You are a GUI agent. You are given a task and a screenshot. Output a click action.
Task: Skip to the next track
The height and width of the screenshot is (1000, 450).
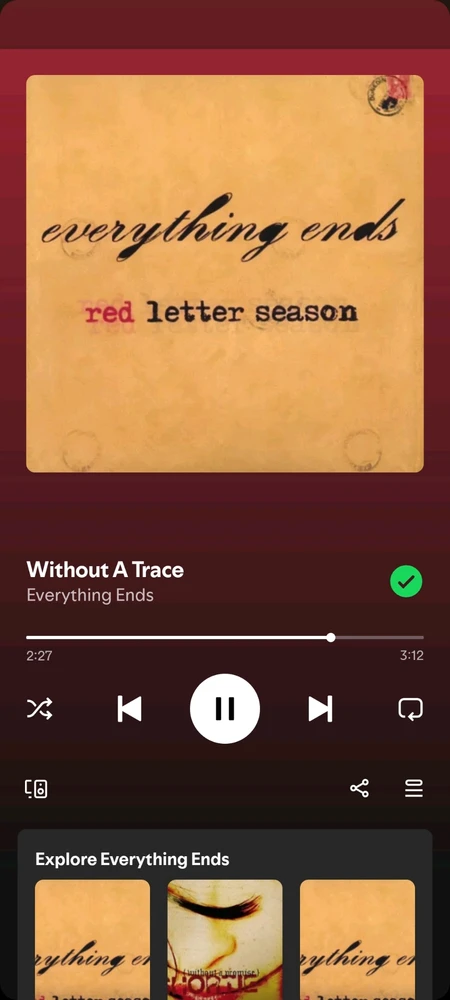(x=321, y=709)
